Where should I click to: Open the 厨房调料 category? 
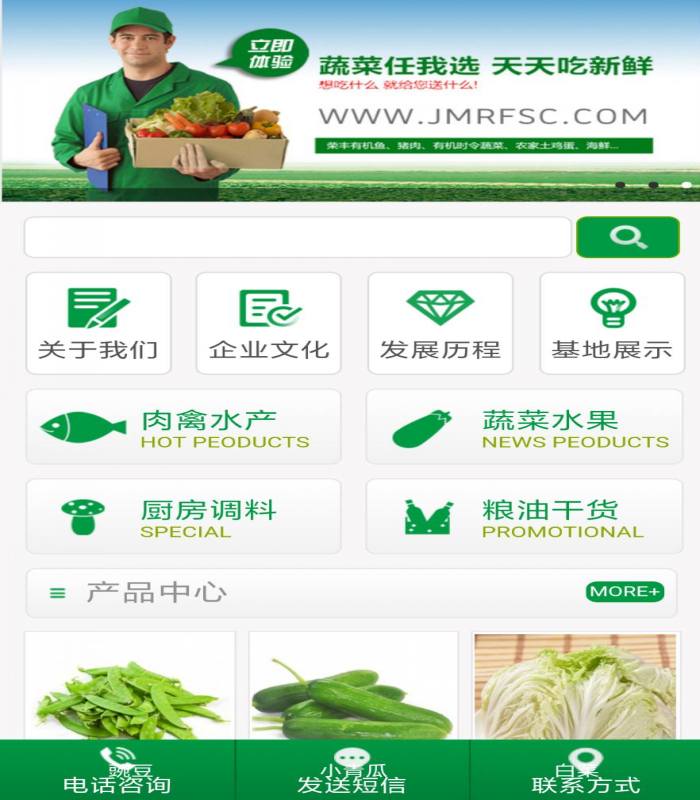coord(183,516)
